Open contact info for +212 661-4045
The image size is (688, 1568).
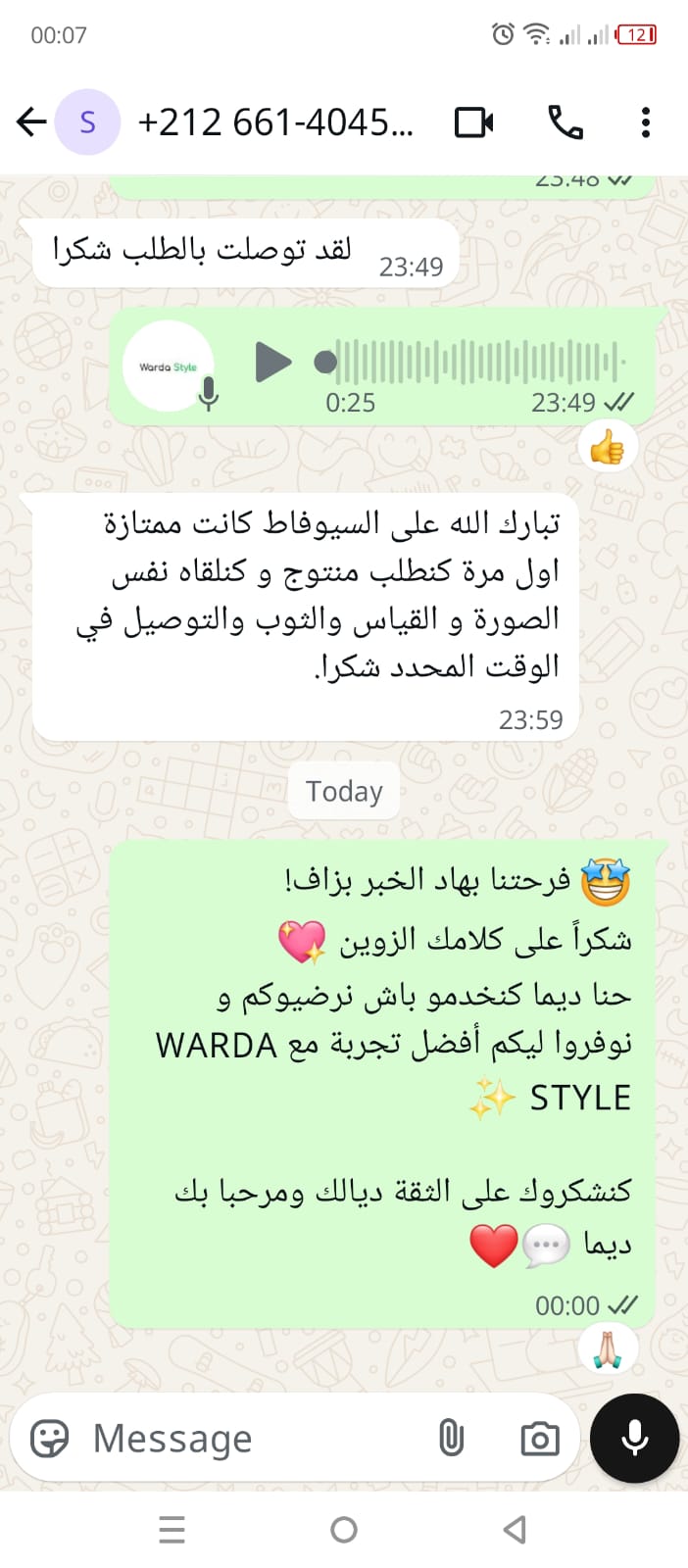[x=274, y=122]
